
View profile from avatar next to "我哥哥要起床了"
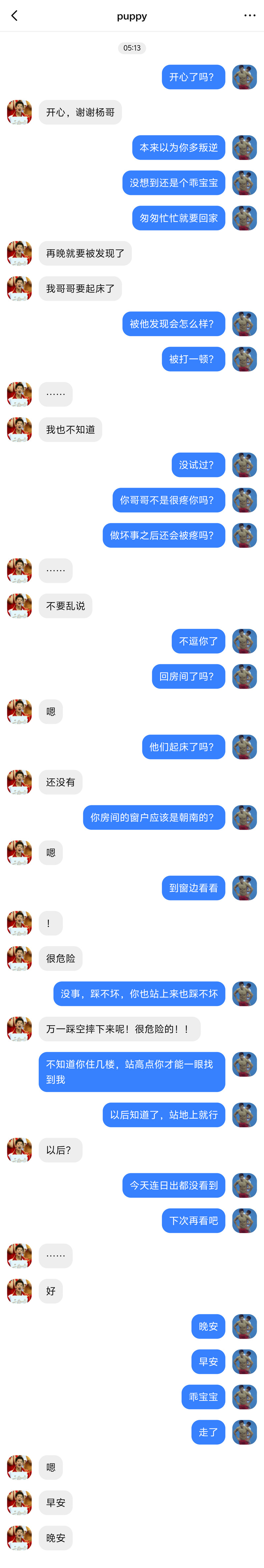tap(19, 289)
